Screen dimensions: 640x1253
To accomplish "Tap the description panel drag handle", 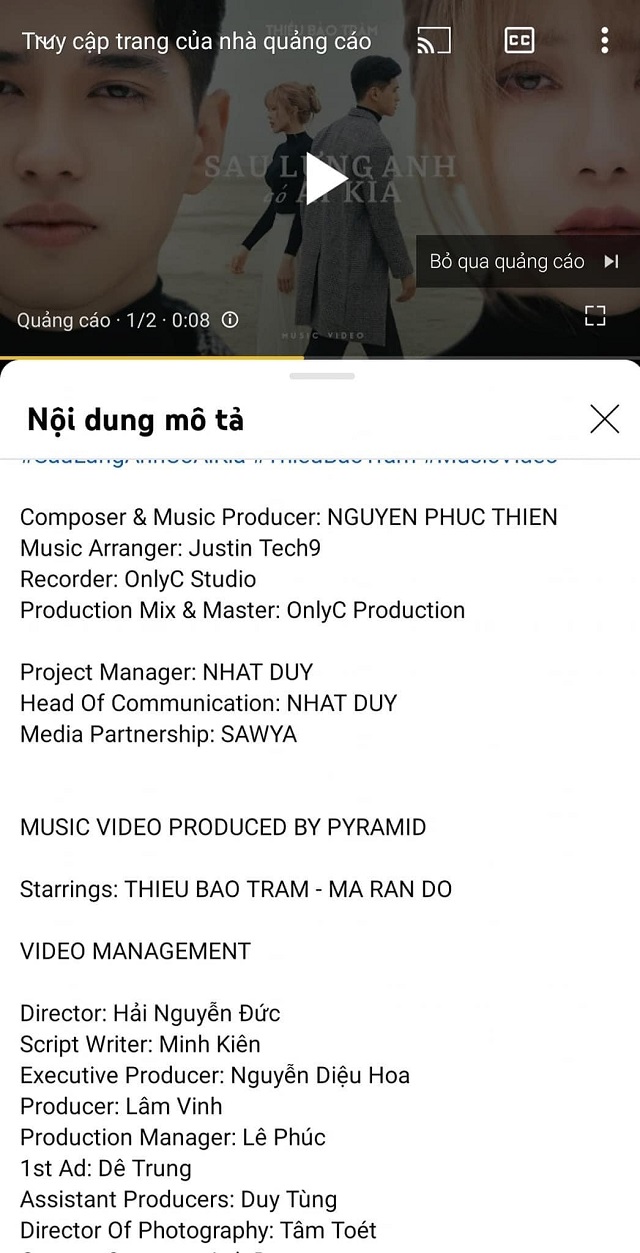I will pos(321,376).
